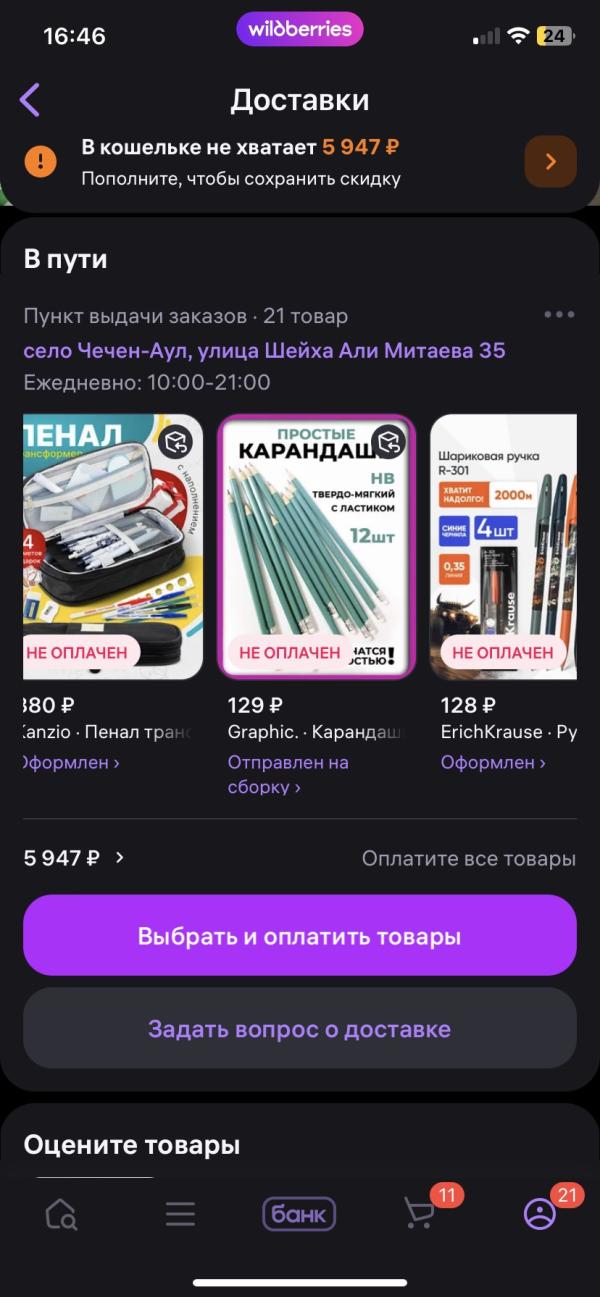Screen dimensions: 600x1297
Task: Switch to the home search tab
Action: (61, 1214)
